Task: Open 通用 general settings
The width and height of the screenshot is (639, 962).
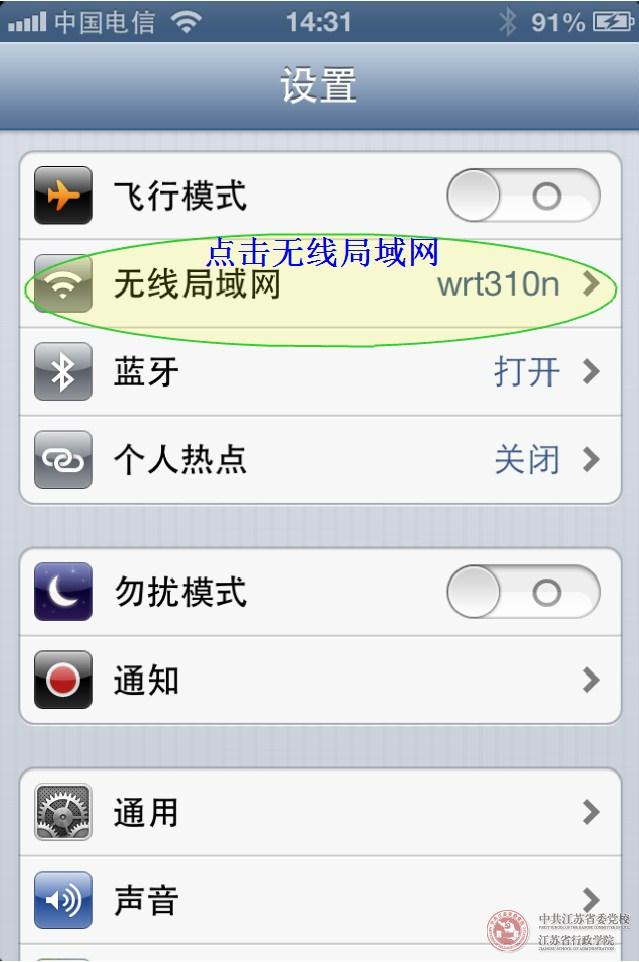Action: click(x=320, y=811)
